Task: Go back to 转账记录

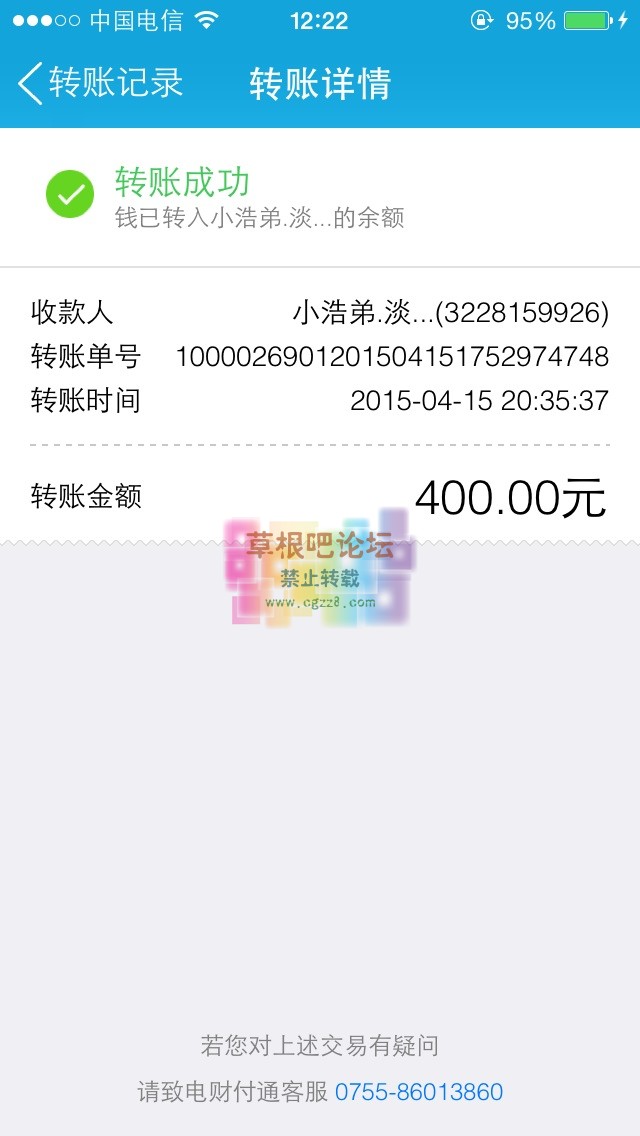Action: tap(100, 84)
